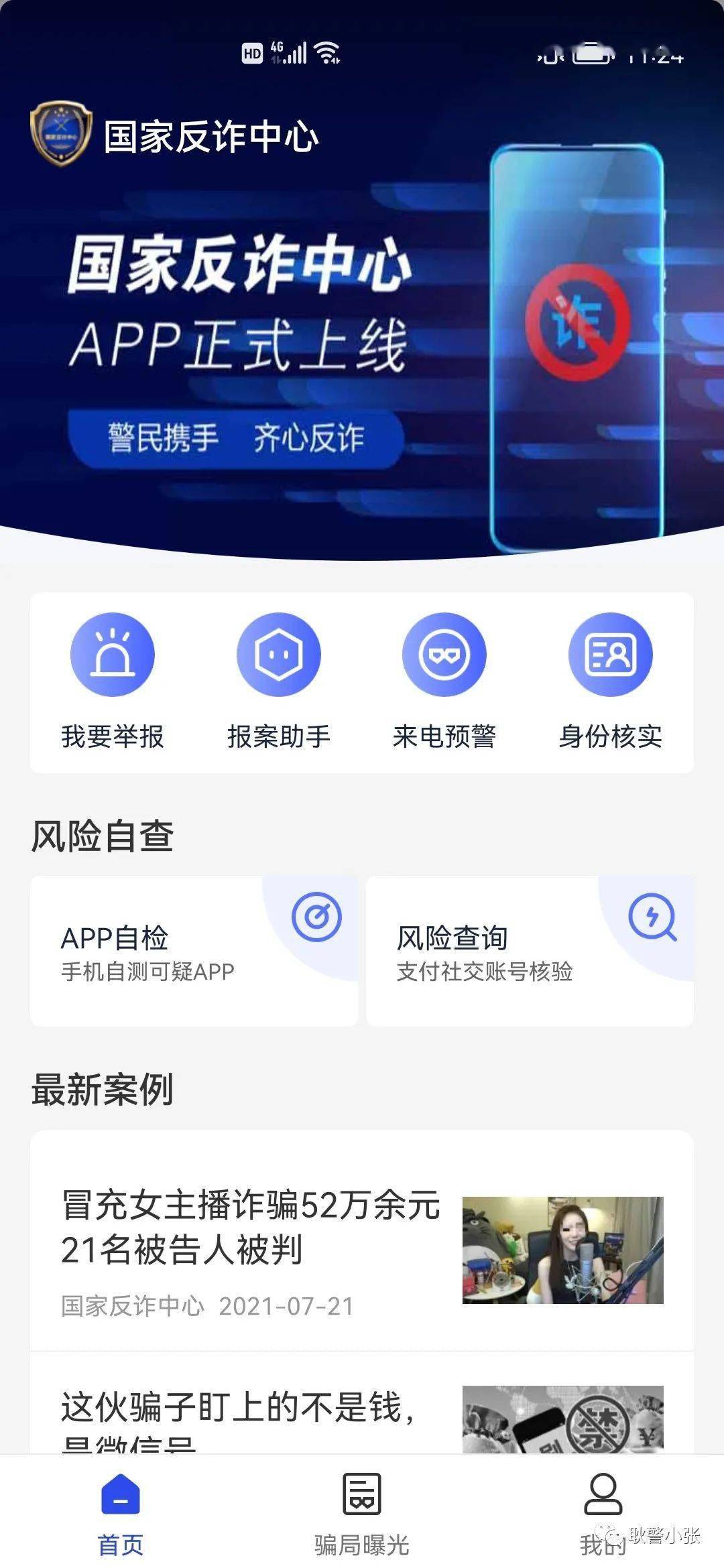Select the 报案助手 hexagon icon
This screenshot has height=1568, width=724.
coord(280,655)
